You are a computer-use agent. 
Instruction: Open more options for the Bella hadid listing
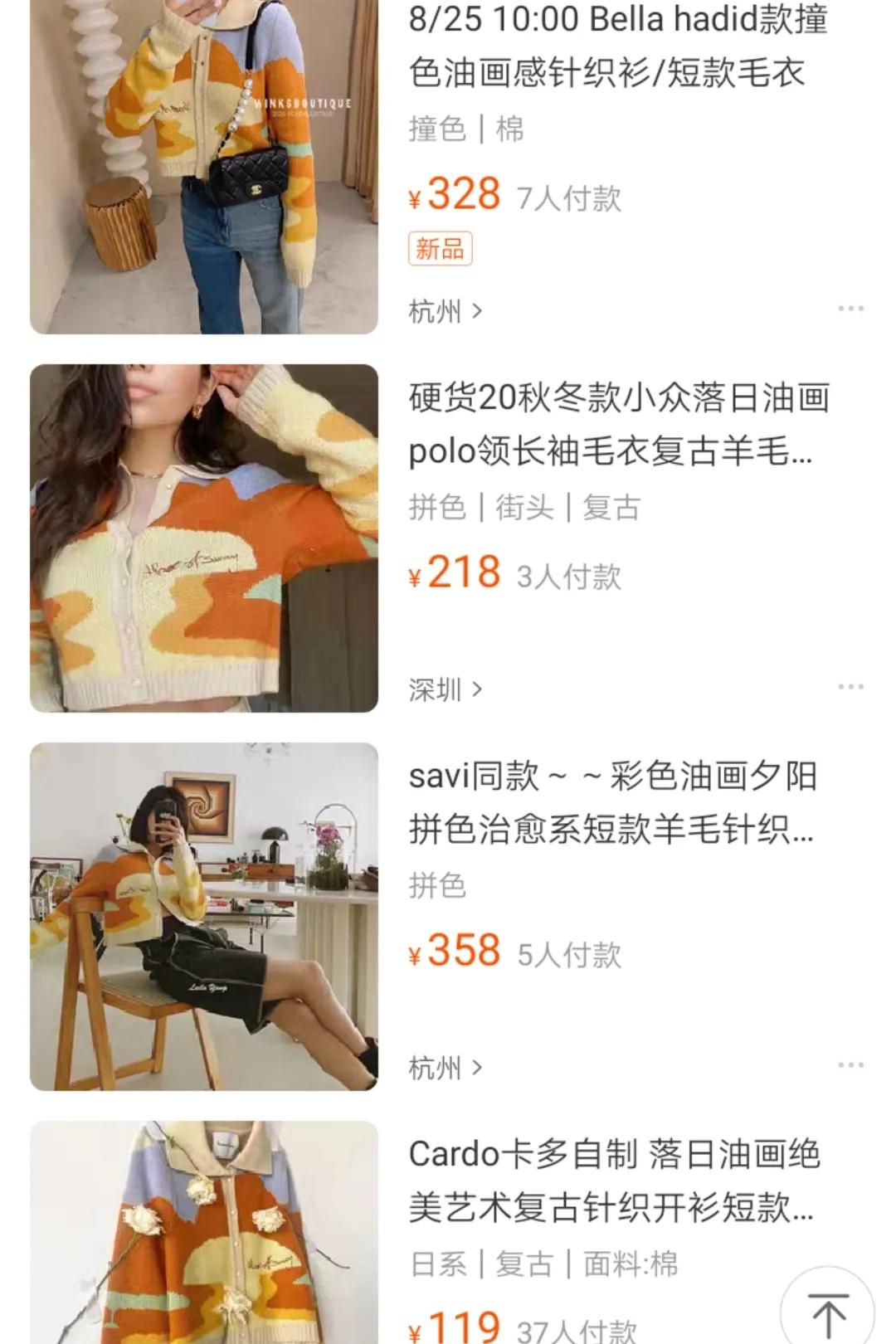pyautogui.click(x=849, y=309)
